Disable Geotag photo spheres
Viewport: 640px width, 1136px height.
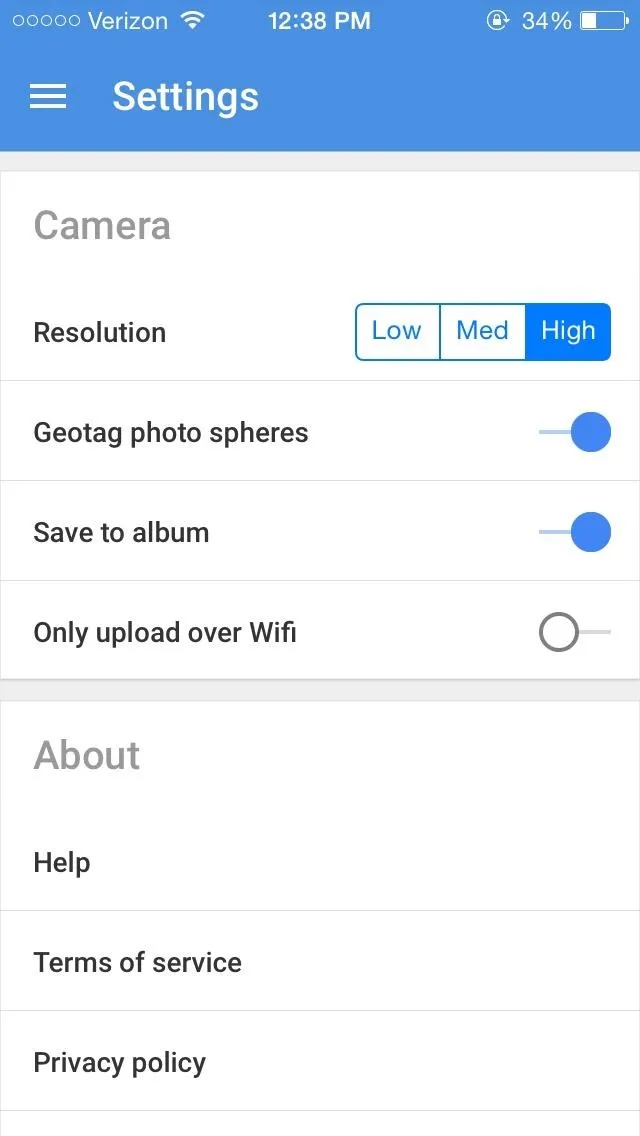(x=575, y=432)
